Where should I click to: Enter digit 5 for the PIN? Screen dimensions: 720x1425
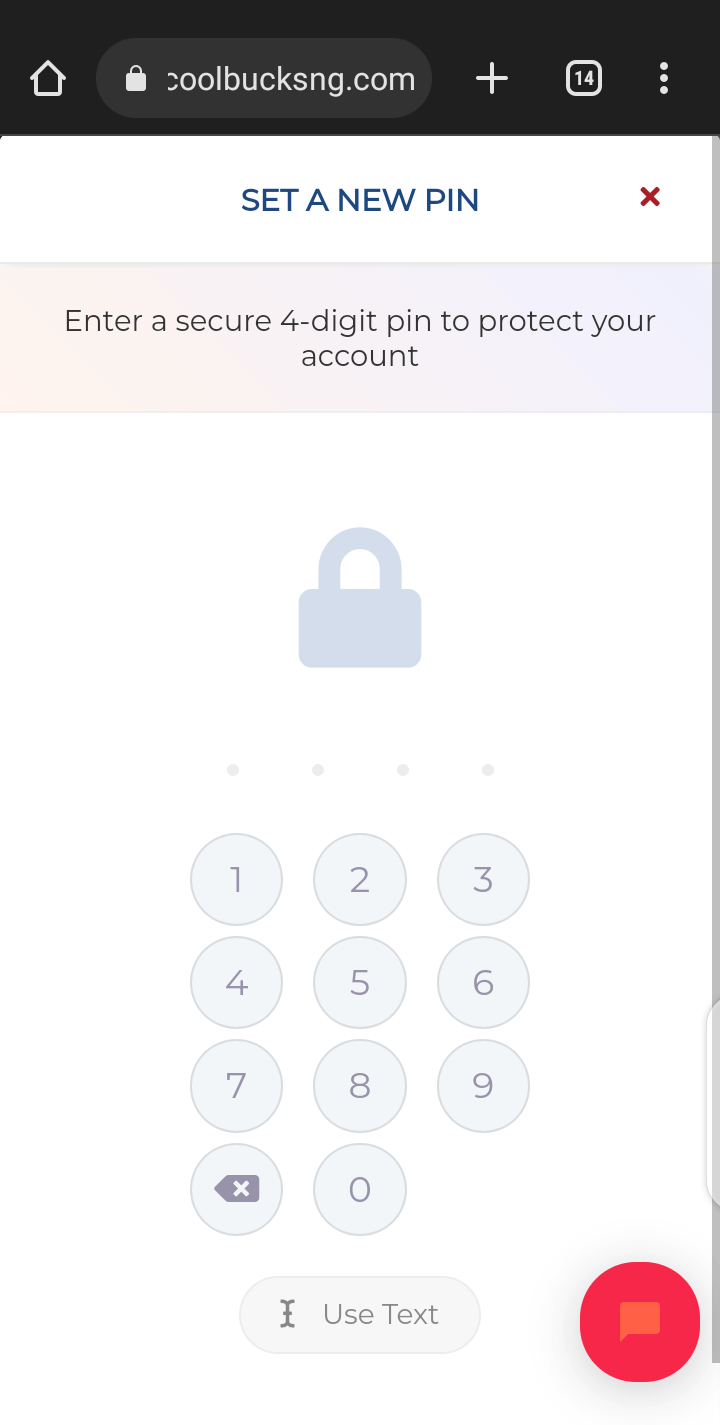pos(360,983)
